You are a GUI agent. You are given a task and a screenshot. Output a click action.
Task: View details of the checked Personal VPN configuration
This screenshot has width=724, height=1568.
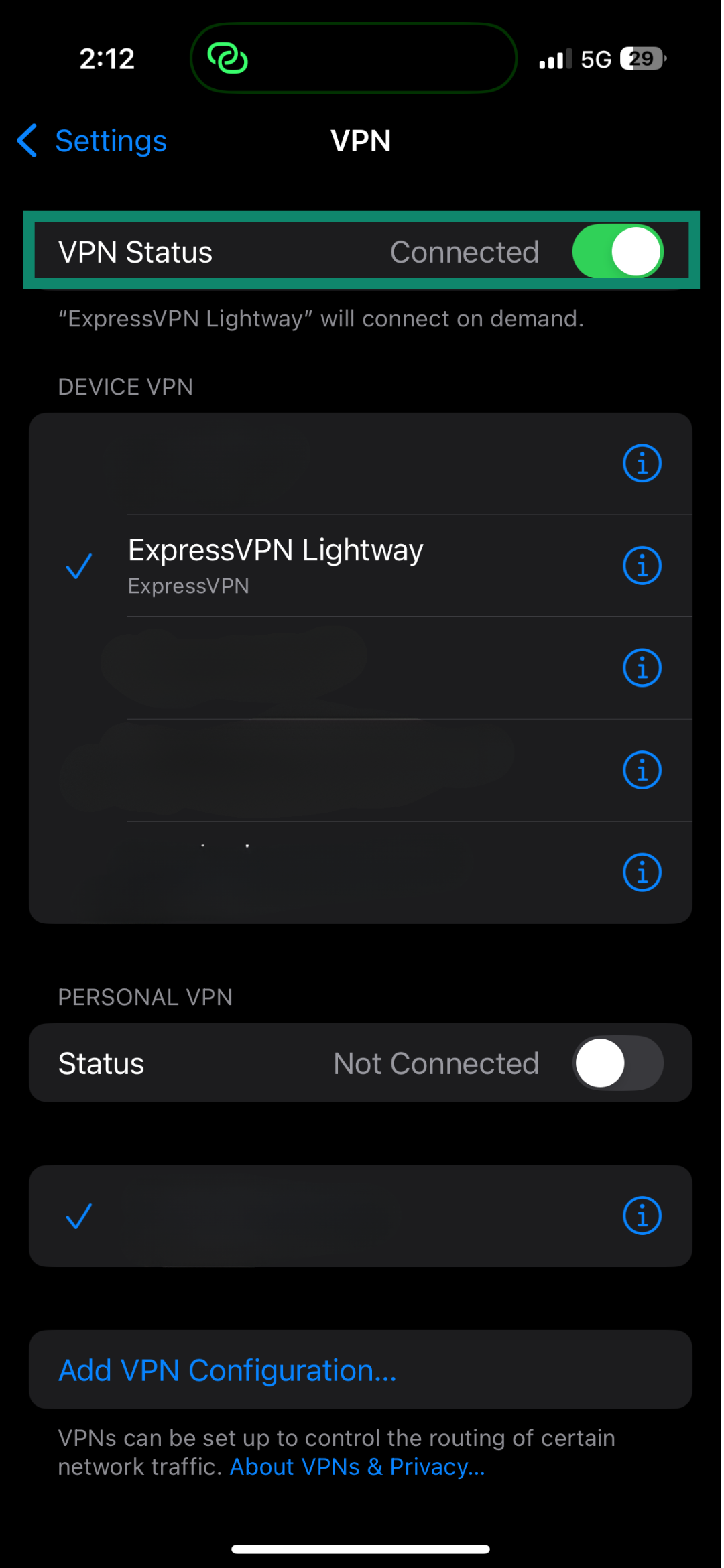[642, 1216]
